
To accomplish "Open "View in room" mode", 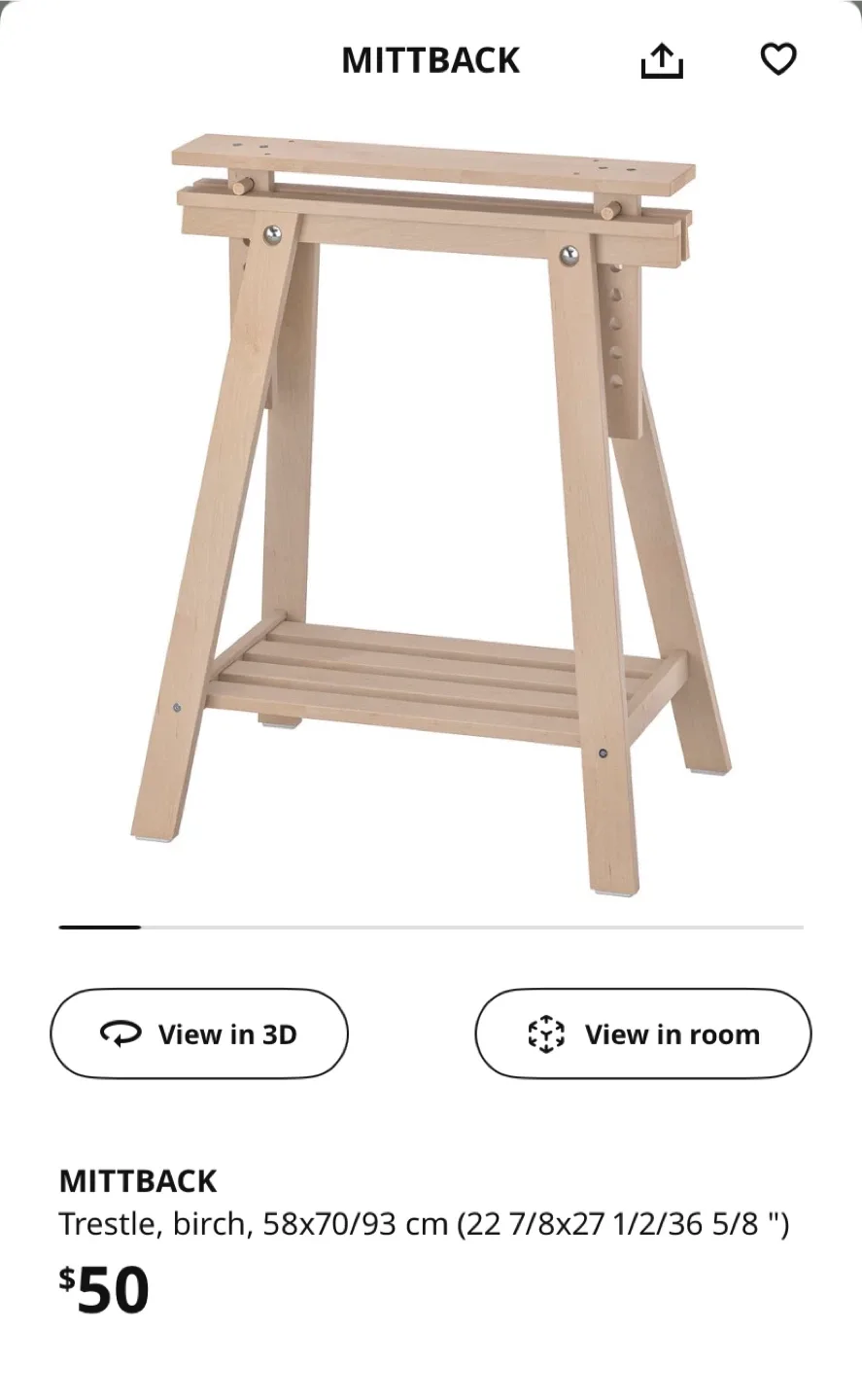I will pyautogui.click(x=641, y=1033).
